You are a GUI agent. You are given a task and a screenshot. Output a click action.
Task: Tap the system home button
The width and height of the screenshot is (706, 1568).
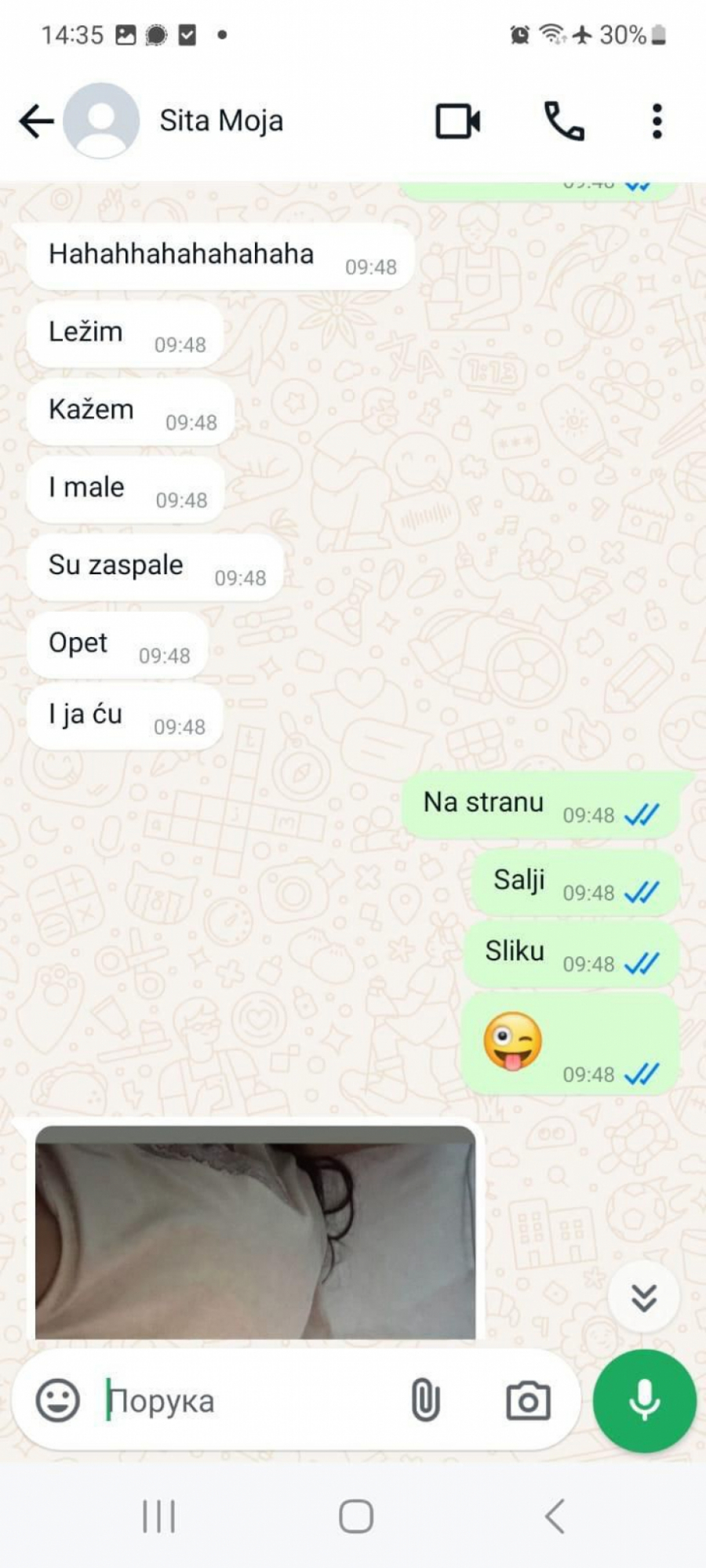(355, 1516)
